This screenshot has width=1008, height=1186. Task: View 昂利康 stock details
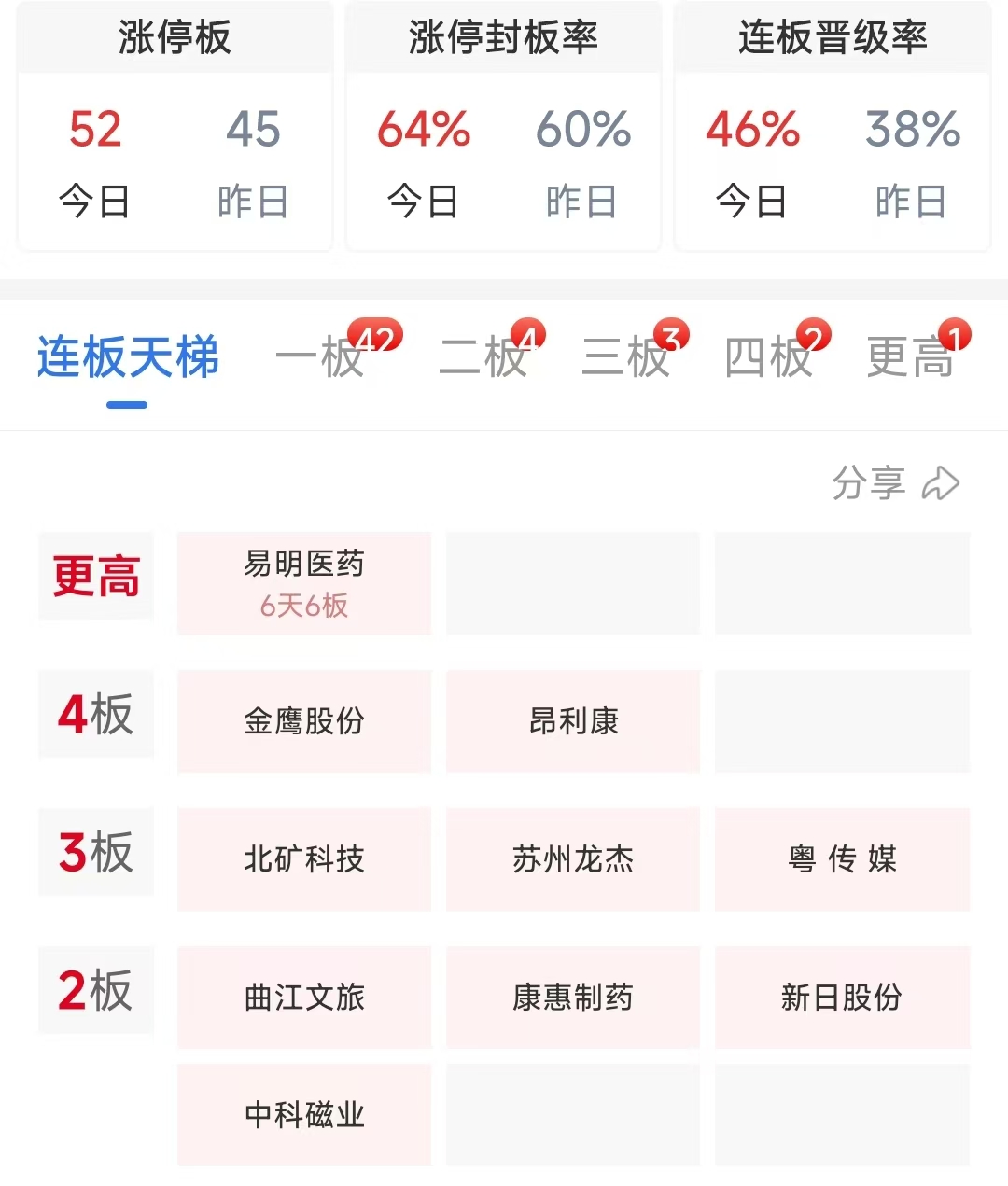point(573,721)
